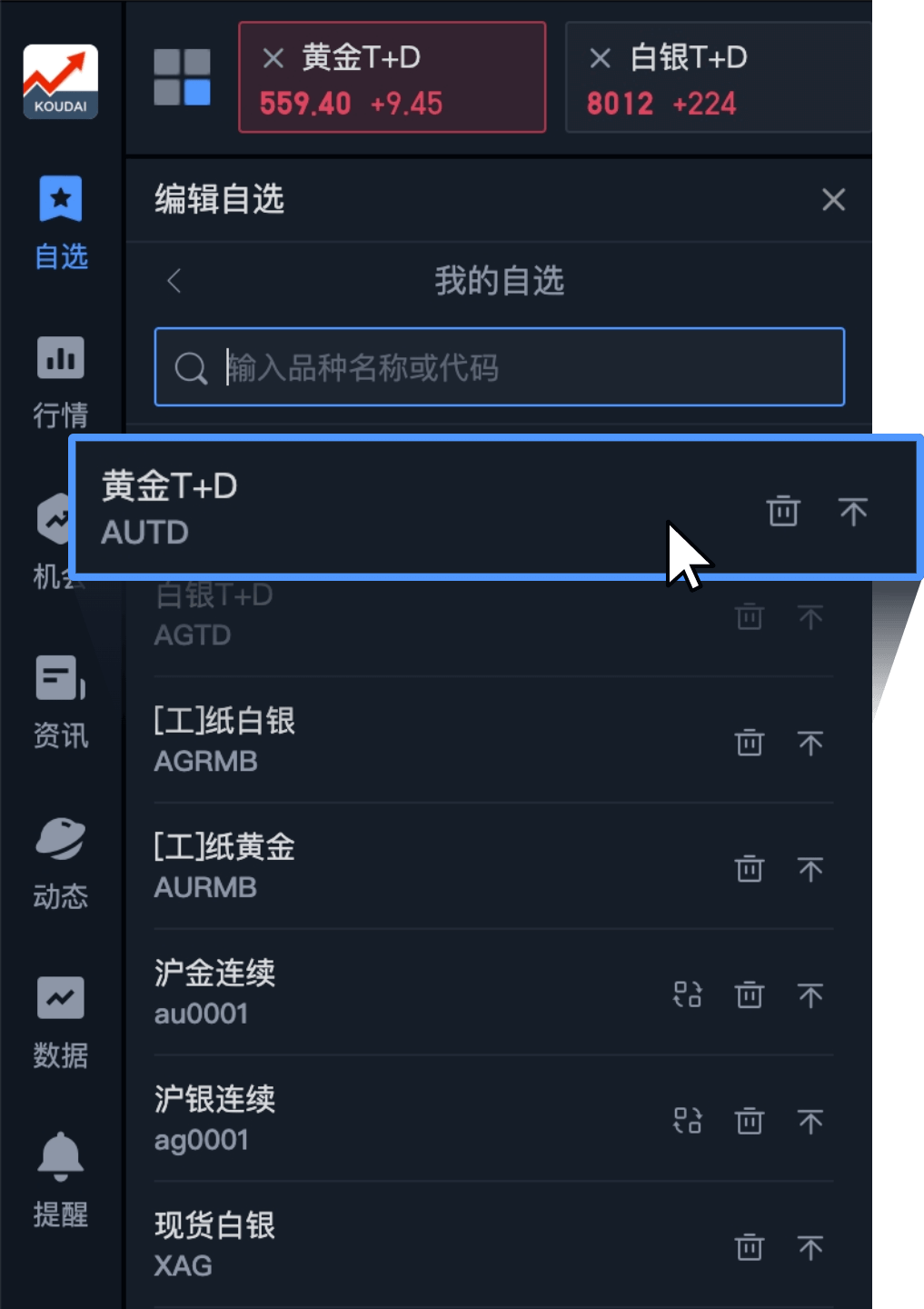Pin [工]纸黄金 to the top
The image size is (924, 1309).
point(810,869)
